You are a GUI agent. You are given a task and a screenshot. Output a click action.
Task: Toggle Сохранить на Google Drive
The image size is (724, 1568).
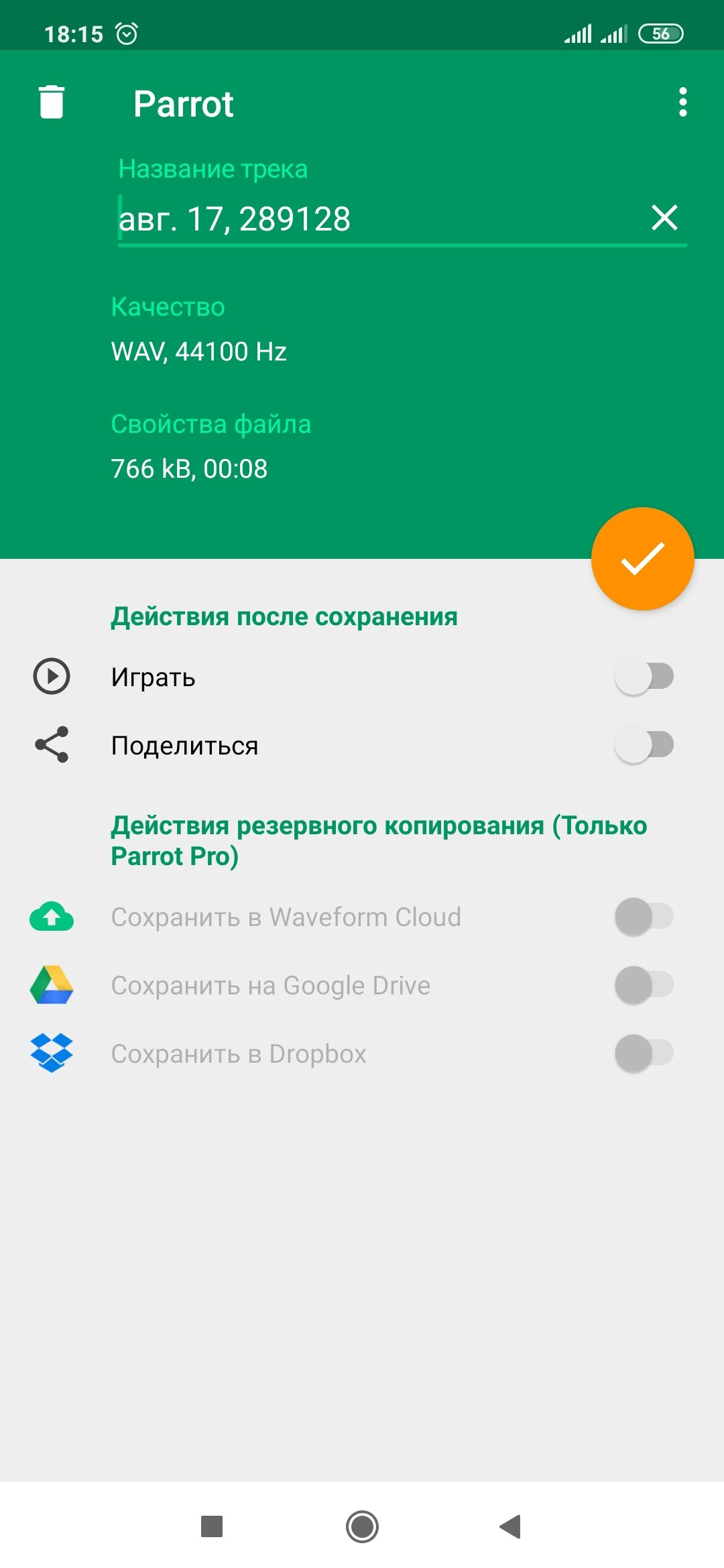coord(644,985)
